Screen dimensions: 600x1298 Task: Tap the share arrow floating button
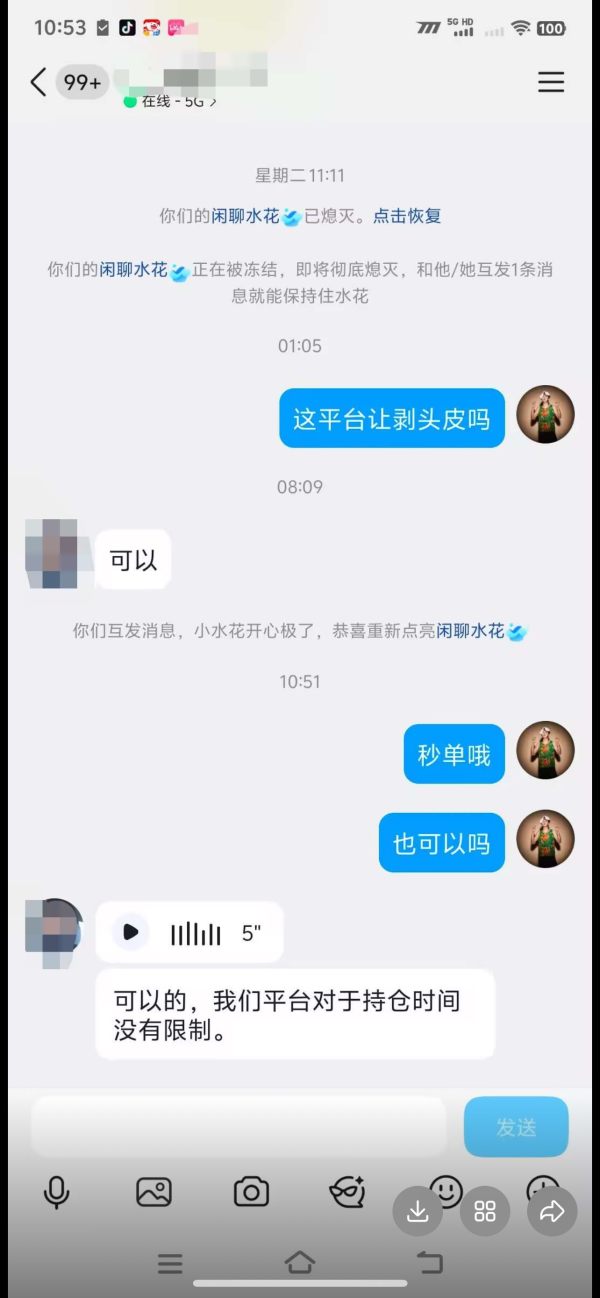point(552,1212)
